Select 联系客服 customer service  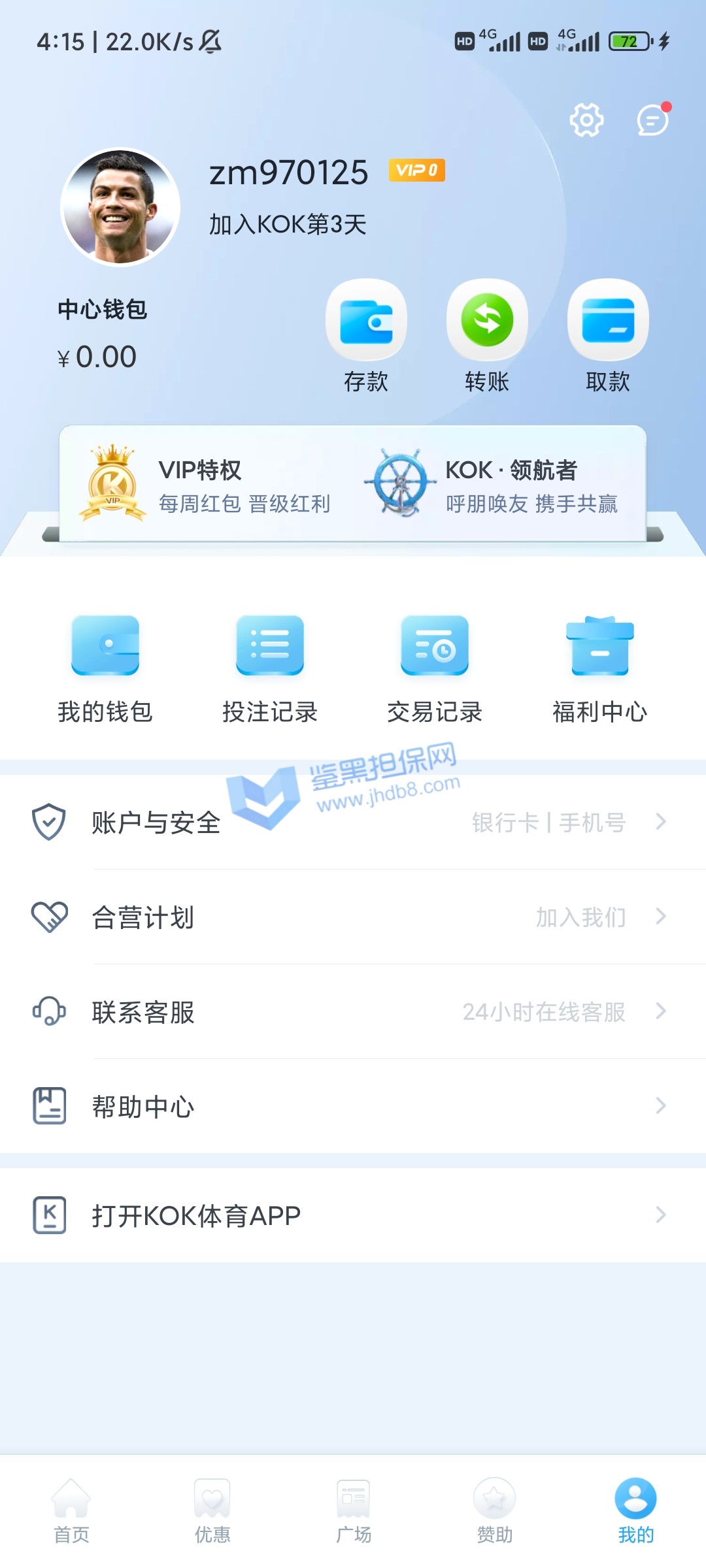(x=353, y=1011)
